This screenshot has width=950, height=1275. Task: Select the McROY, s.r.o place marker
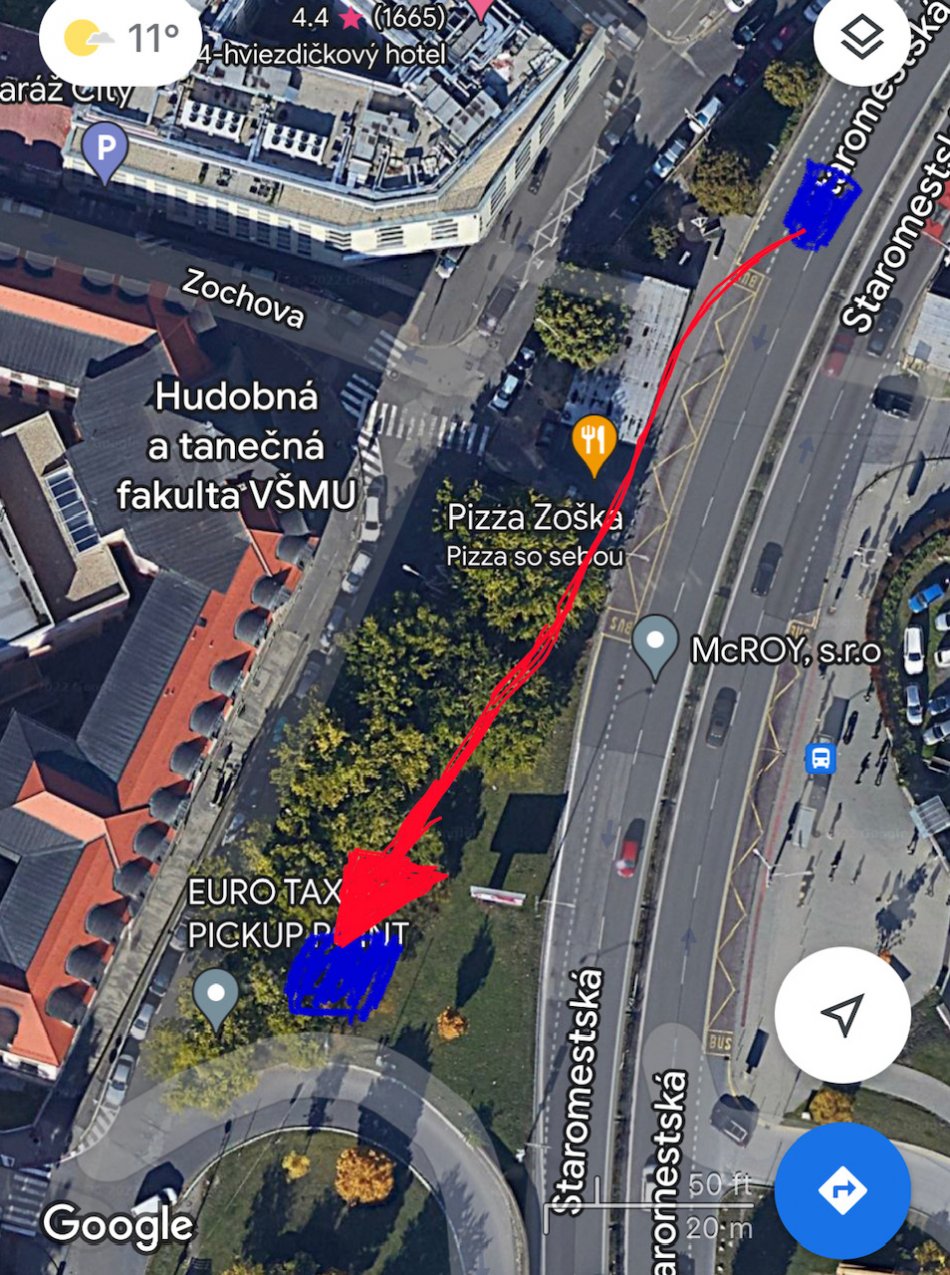tap(656, 643)
